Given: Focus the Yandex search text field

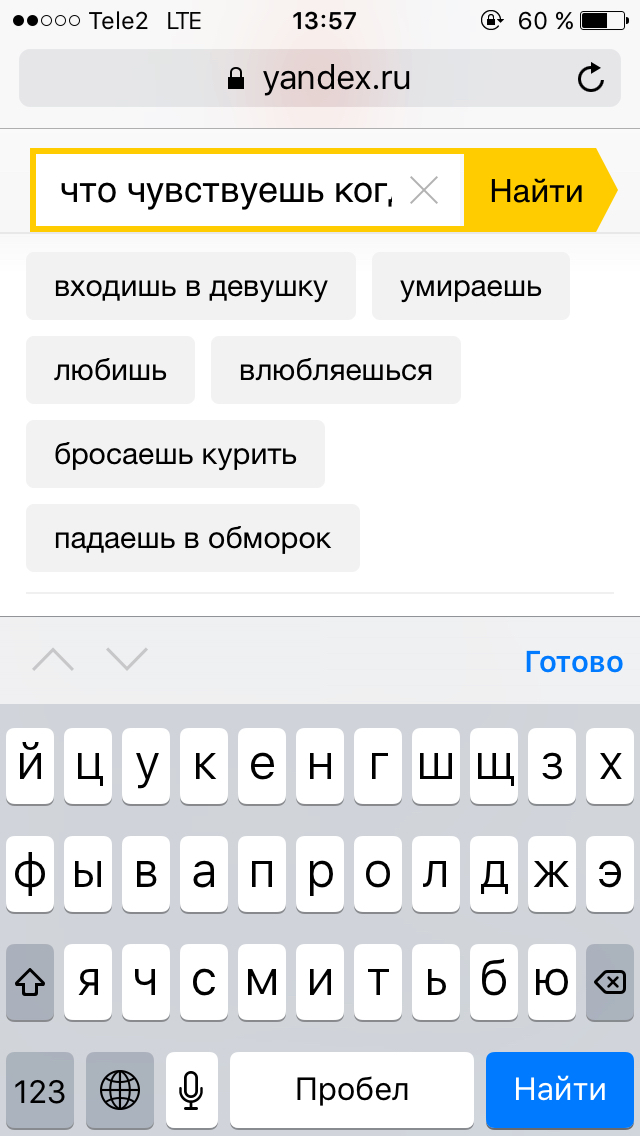Looking at the screenshot, I should 225,190.
